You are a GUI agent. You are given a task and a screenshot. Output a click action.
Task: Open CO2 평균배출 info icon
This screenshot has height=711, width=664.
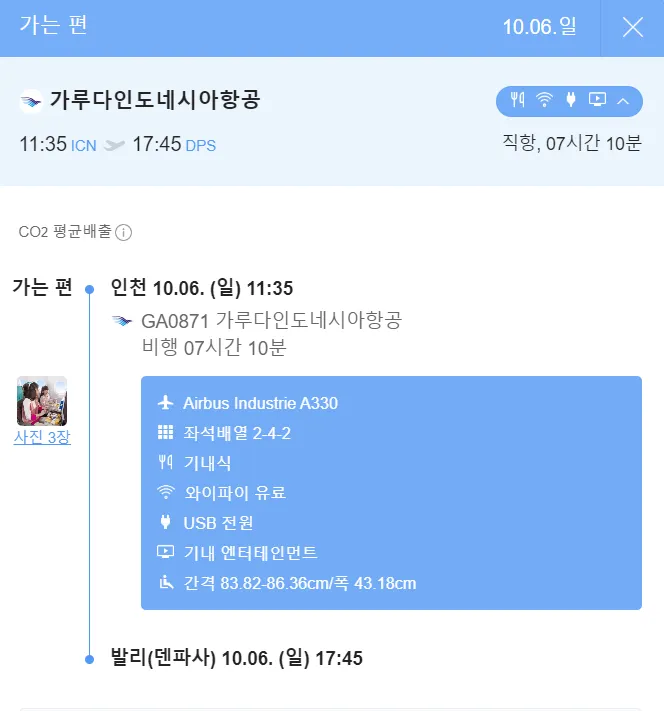[x=123, y=232]
